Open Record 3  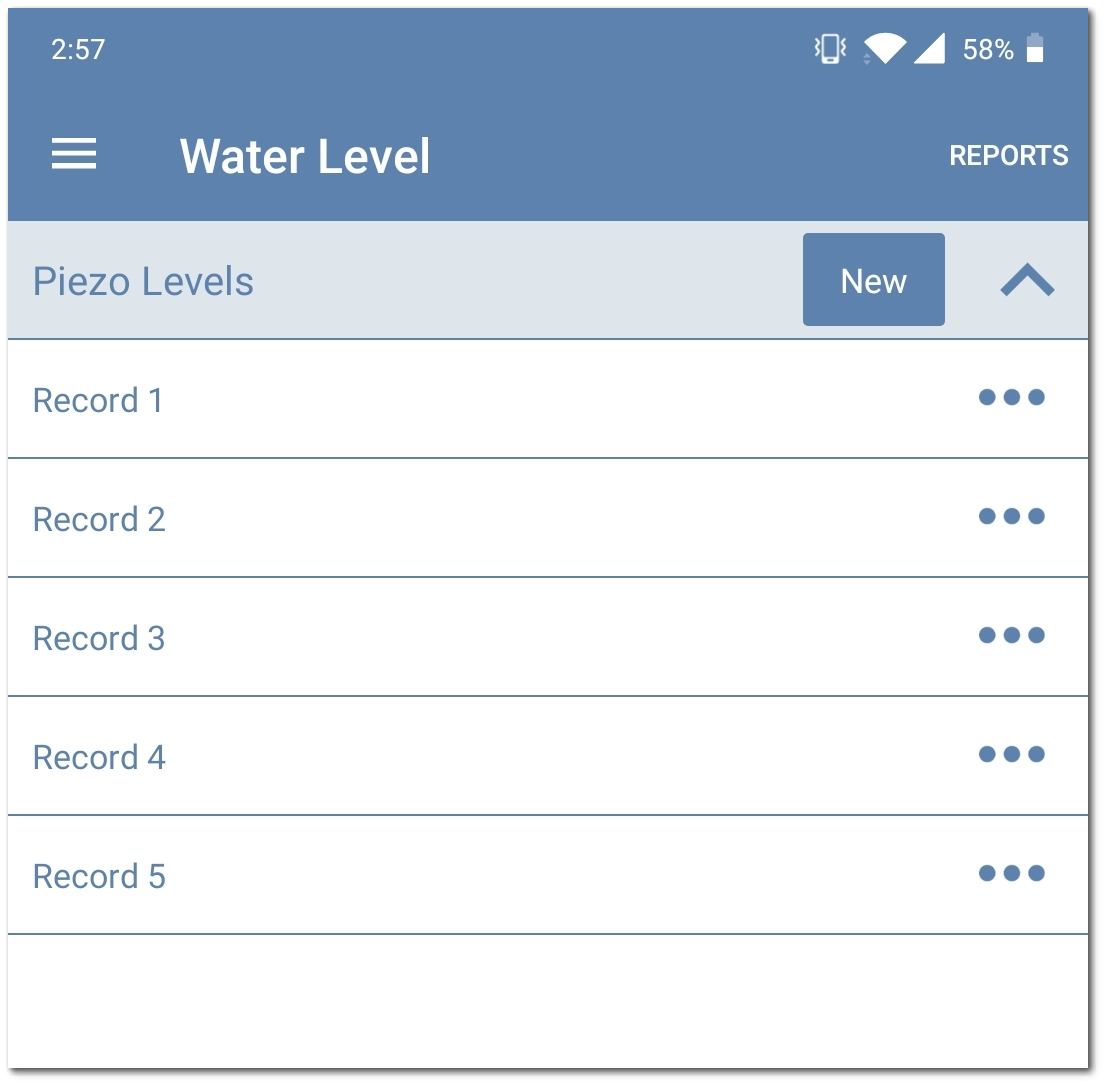[x=99, y=638]
